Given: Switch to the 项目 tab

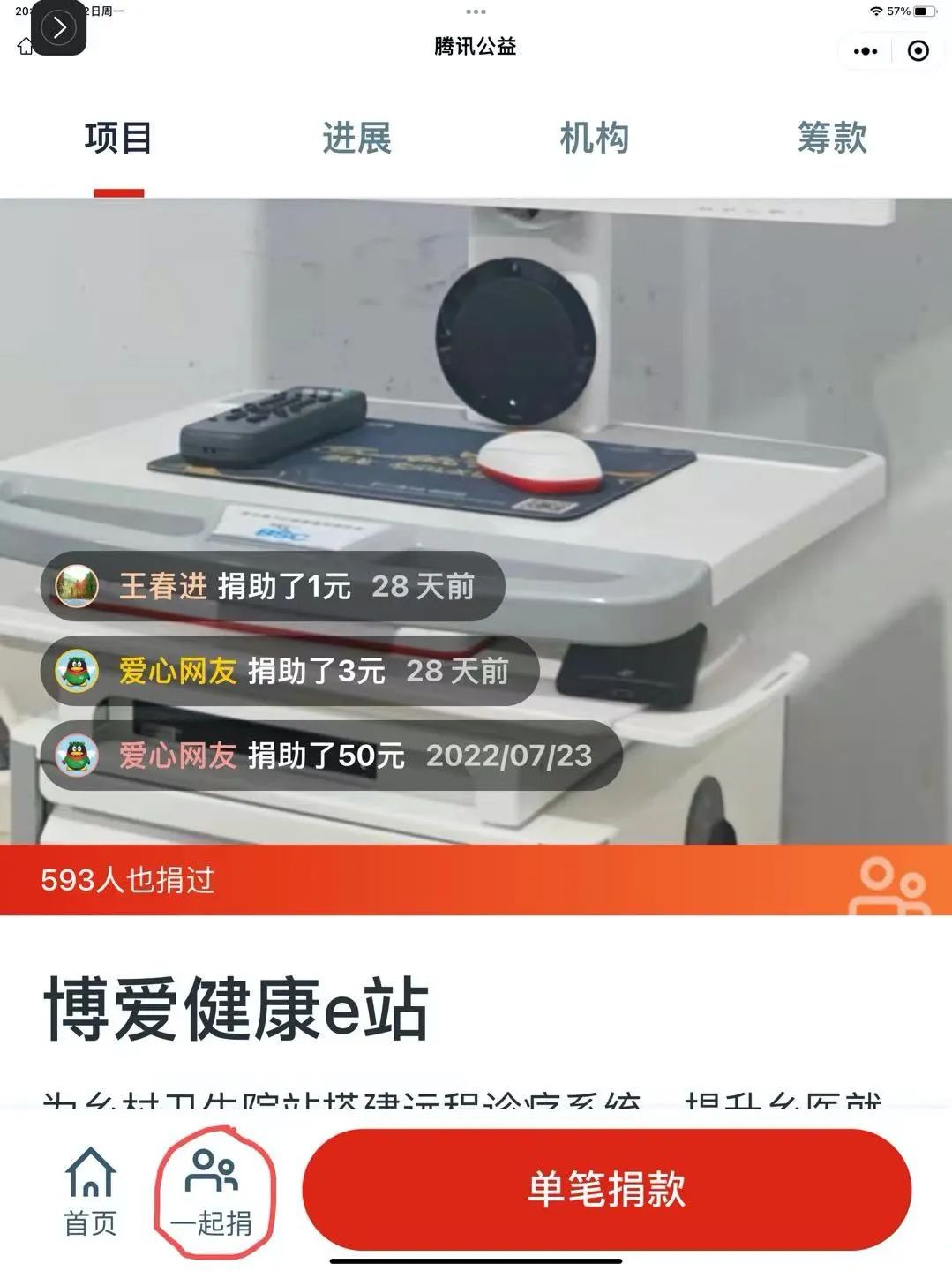Looking at the screenshot, I should 118,139.
